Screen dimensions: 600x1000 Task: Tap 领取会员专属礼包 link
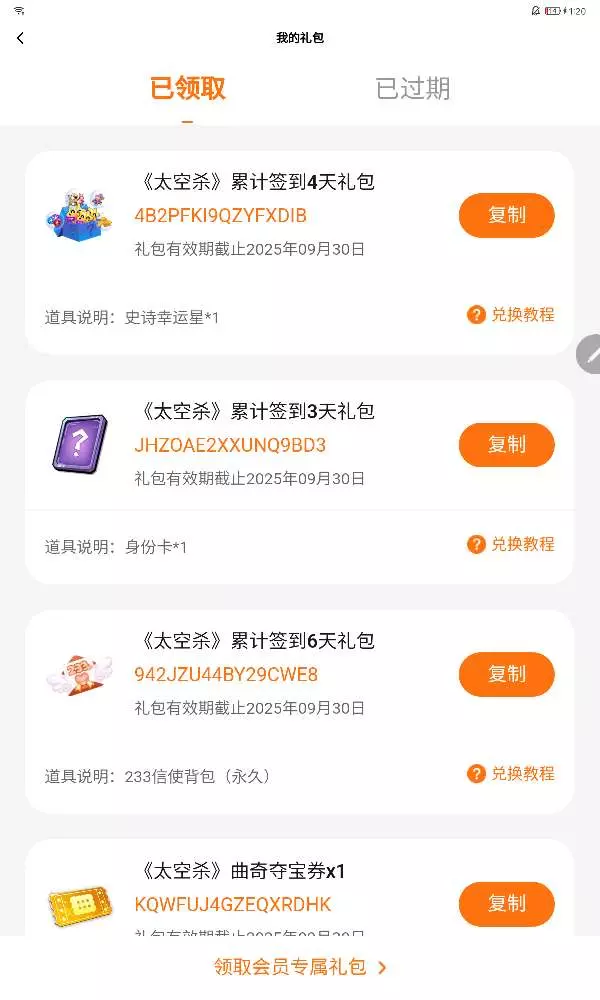pos(300,967)
